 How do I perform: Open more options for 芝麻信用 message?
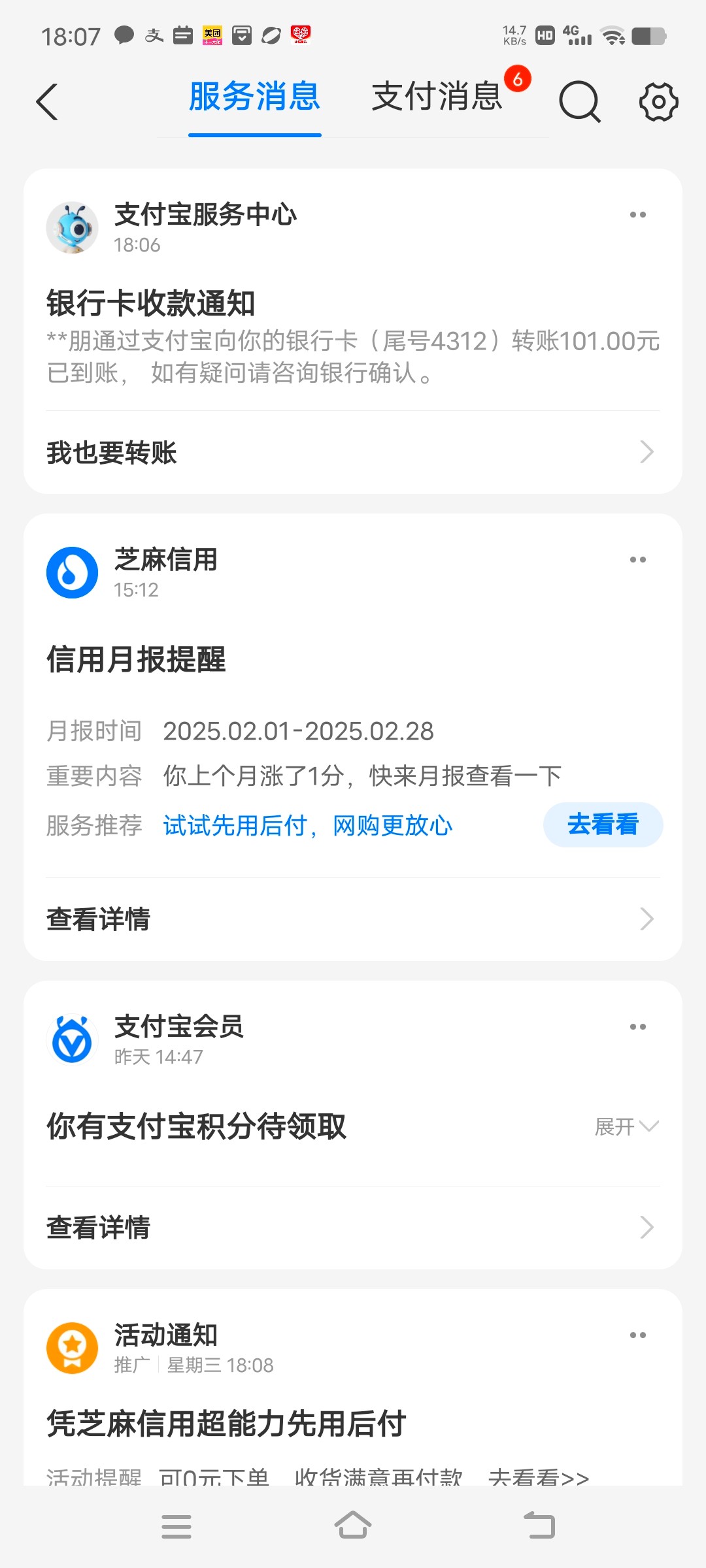pos(637,560)
